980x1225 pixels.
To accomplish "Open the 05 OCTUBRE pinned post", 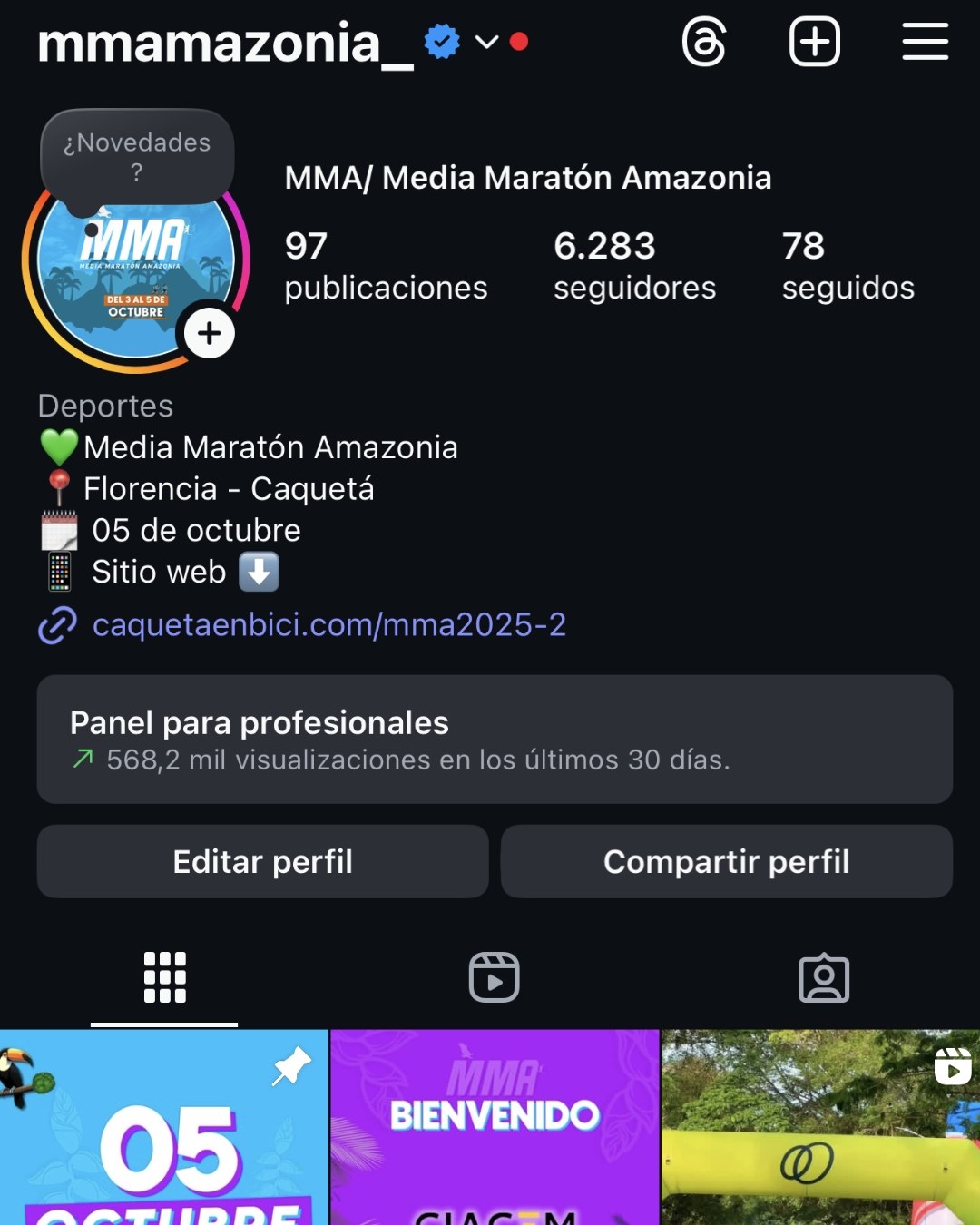I will 163,1134.
